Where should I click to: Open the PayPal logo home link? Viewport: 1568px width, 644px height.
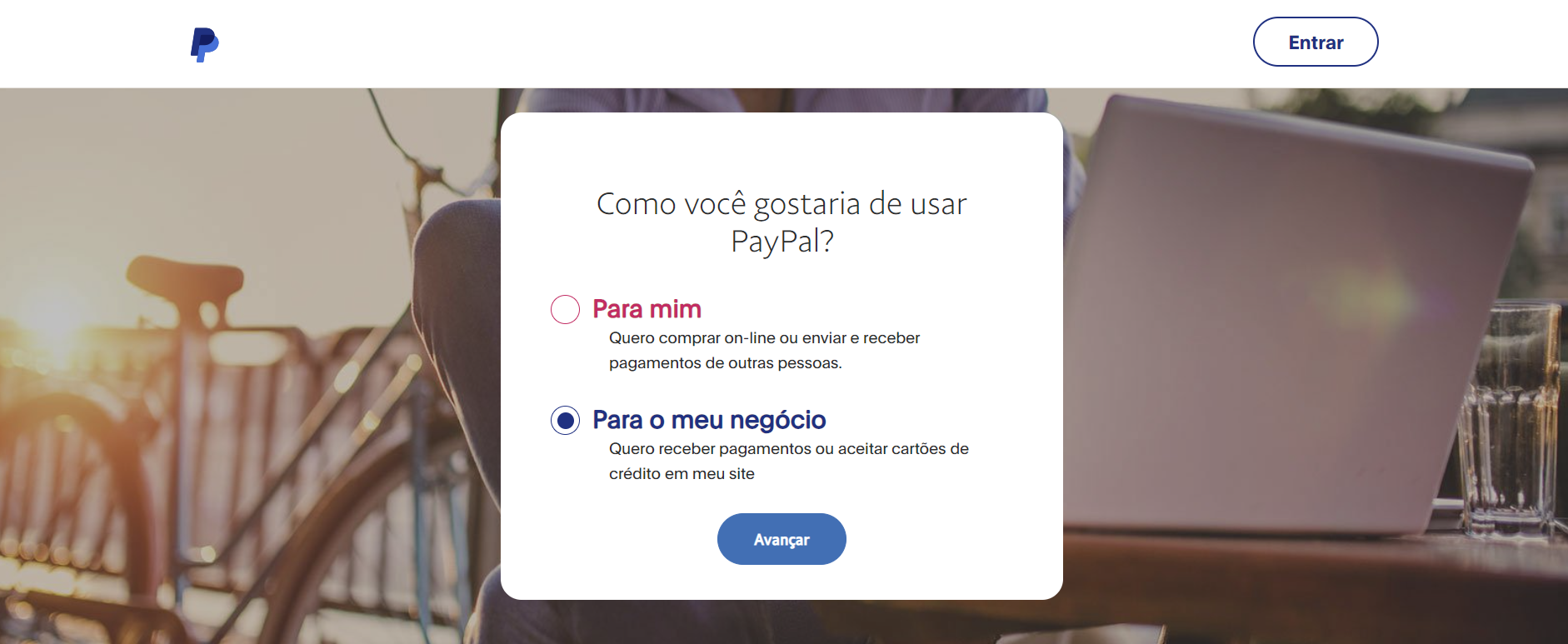tap(204, 44)
